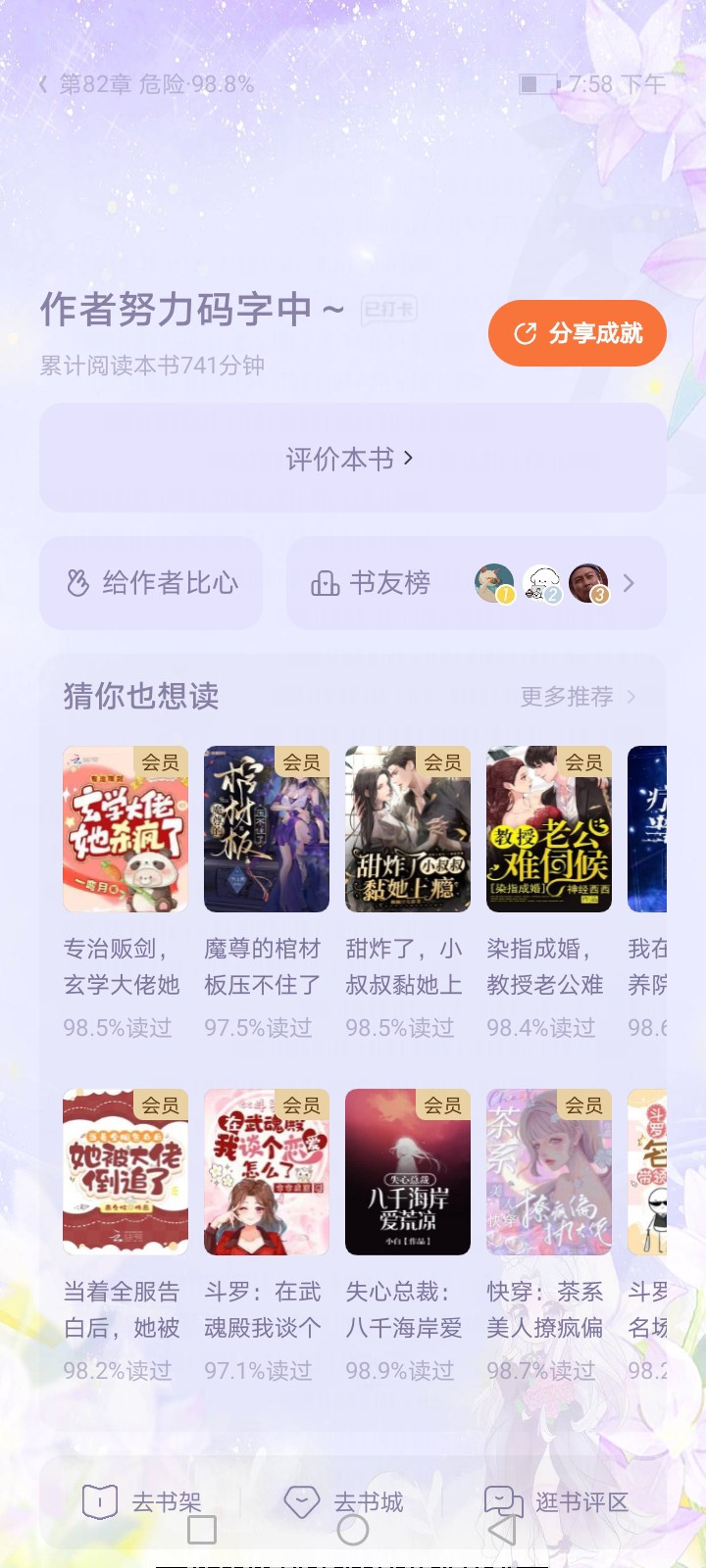
Task: Open the book 失心总裁：八千海岸爱
Action: coord(408,1235)
